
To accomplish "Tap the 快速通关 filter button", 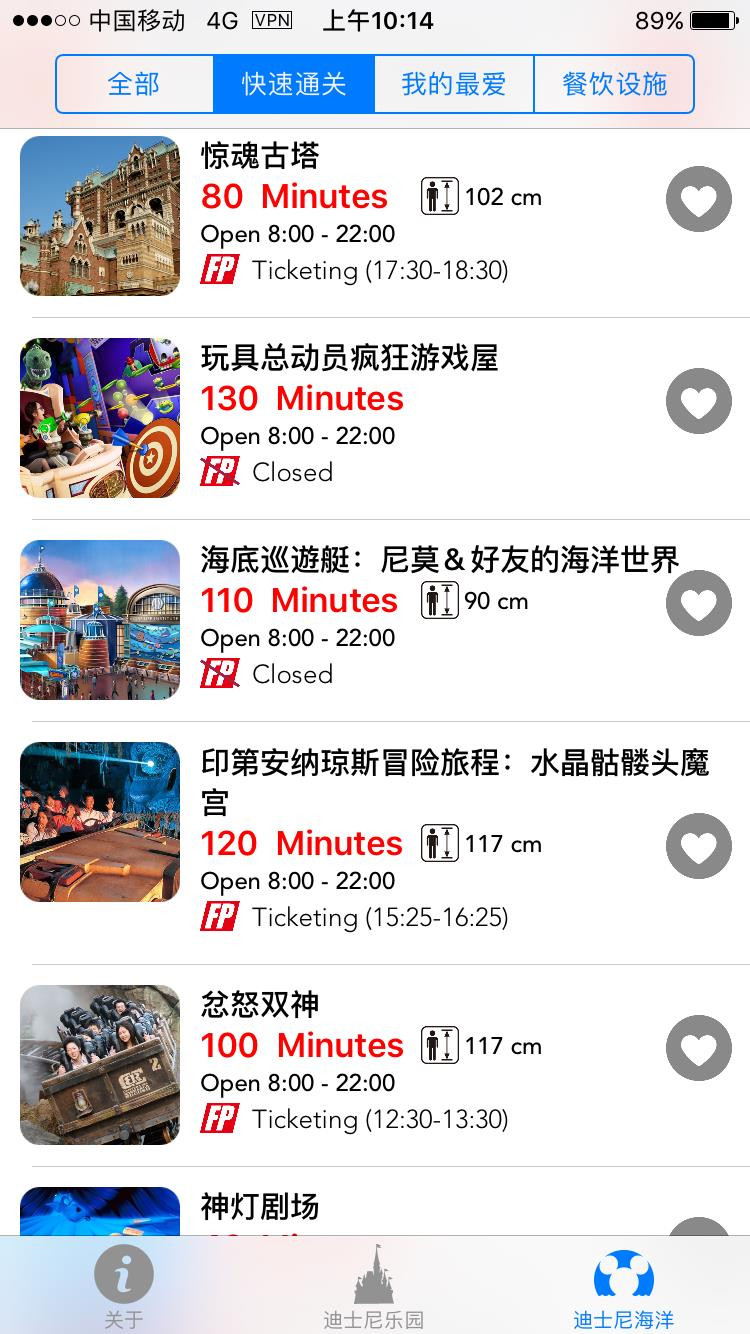I will point(293,84).
